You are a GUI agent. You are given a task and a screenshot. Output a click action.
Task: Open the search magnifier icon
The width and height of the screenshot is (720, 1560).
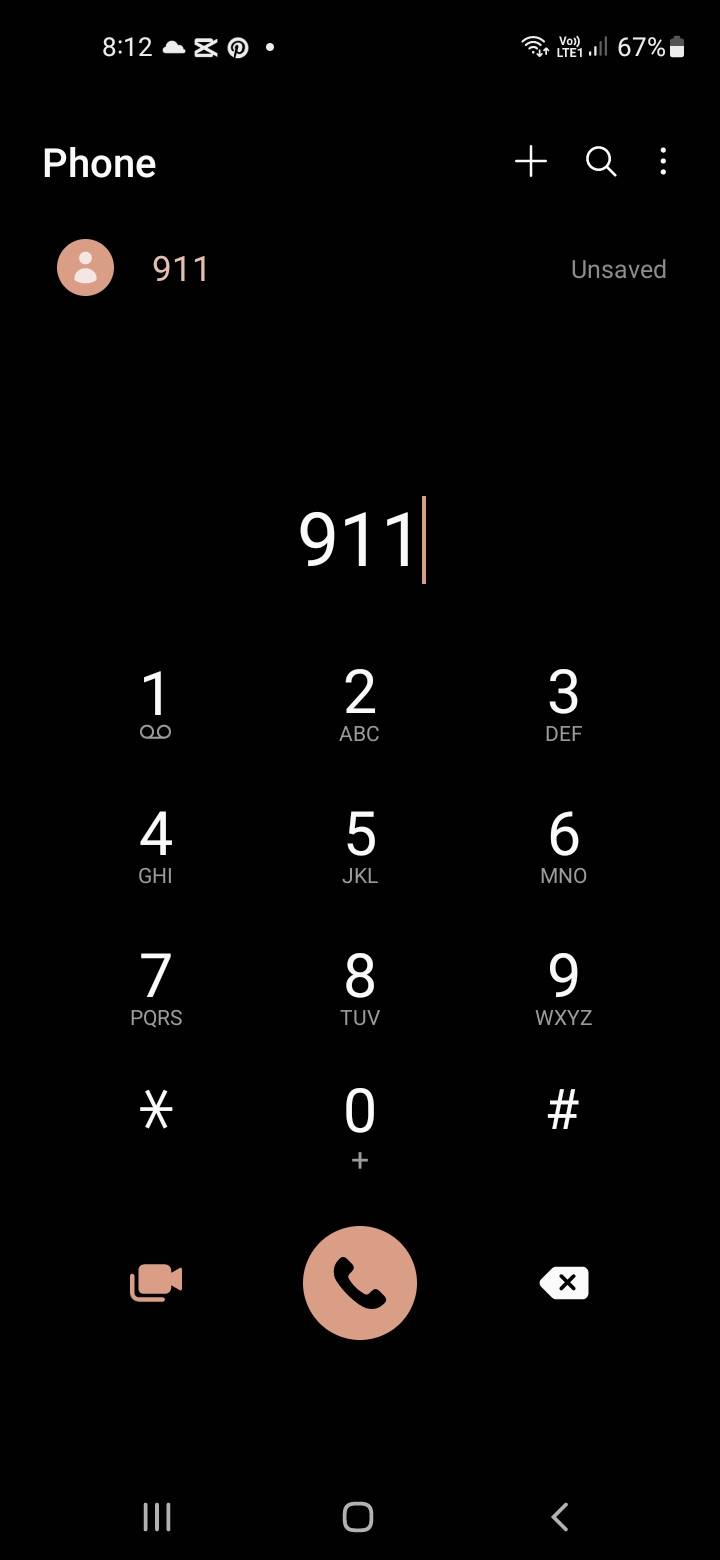(601, 161)
